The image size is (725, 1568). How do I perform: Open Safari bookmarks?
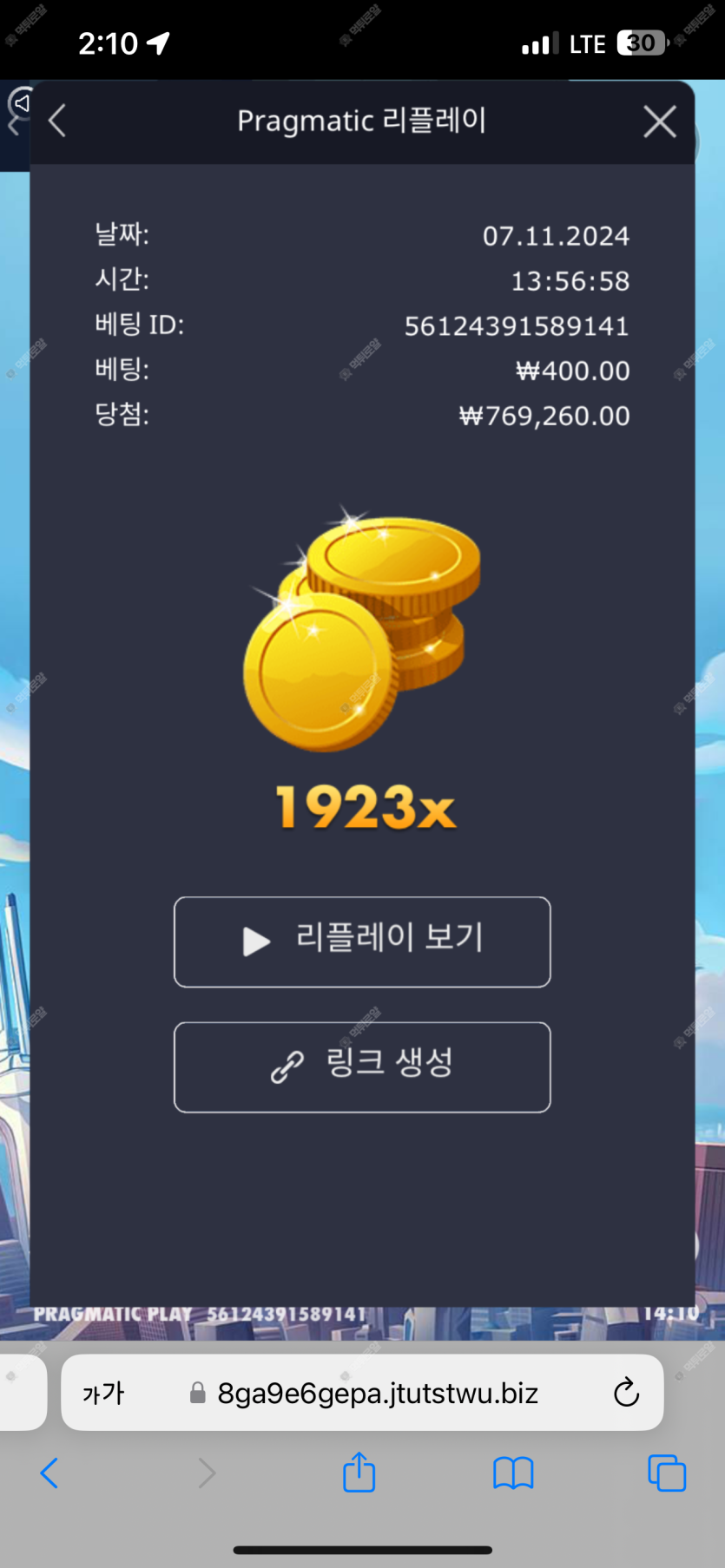pyautogui.click(x=513, y=1473)
